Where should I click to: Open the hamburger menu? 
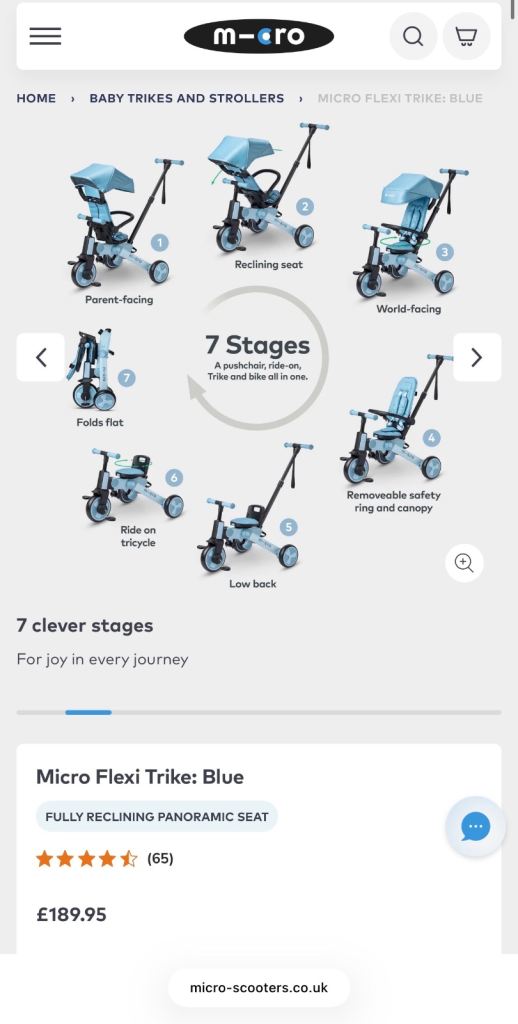[x=45, y=37]
